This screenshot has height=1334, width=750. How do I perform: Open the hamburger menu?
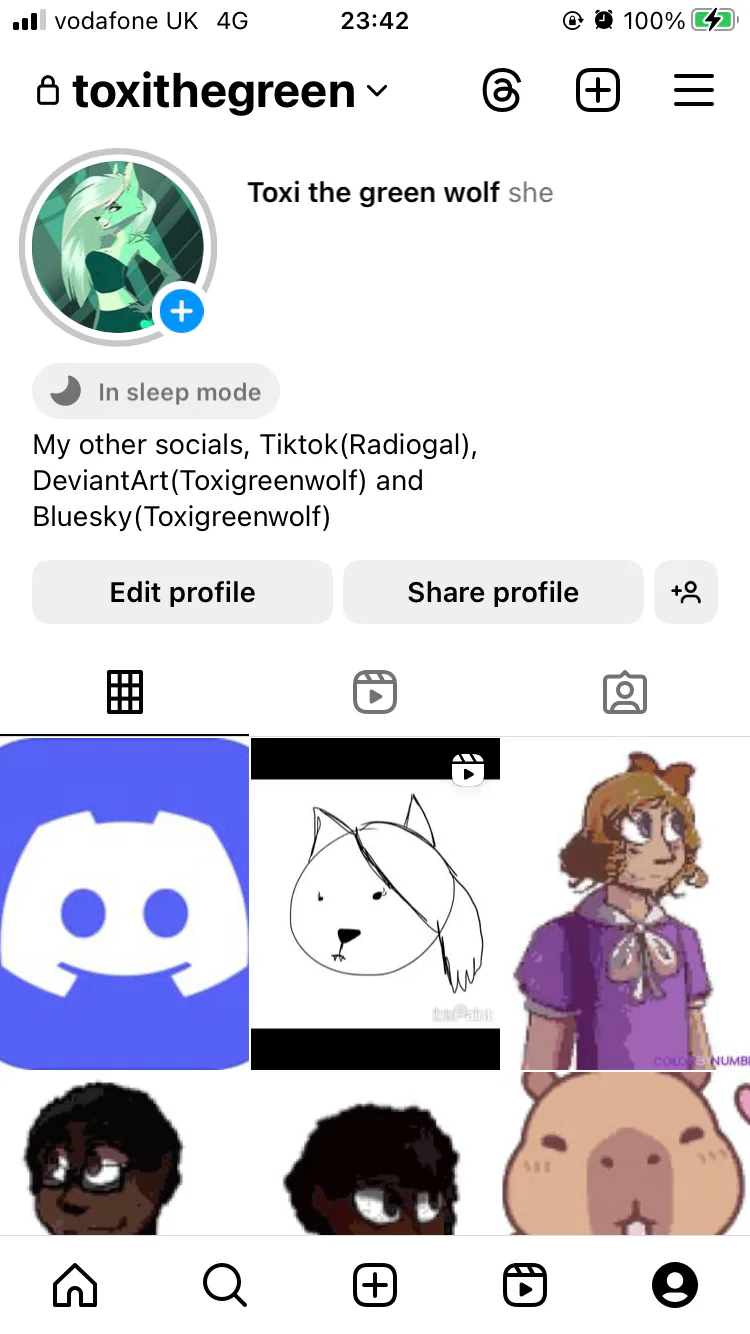click(693, 92)
